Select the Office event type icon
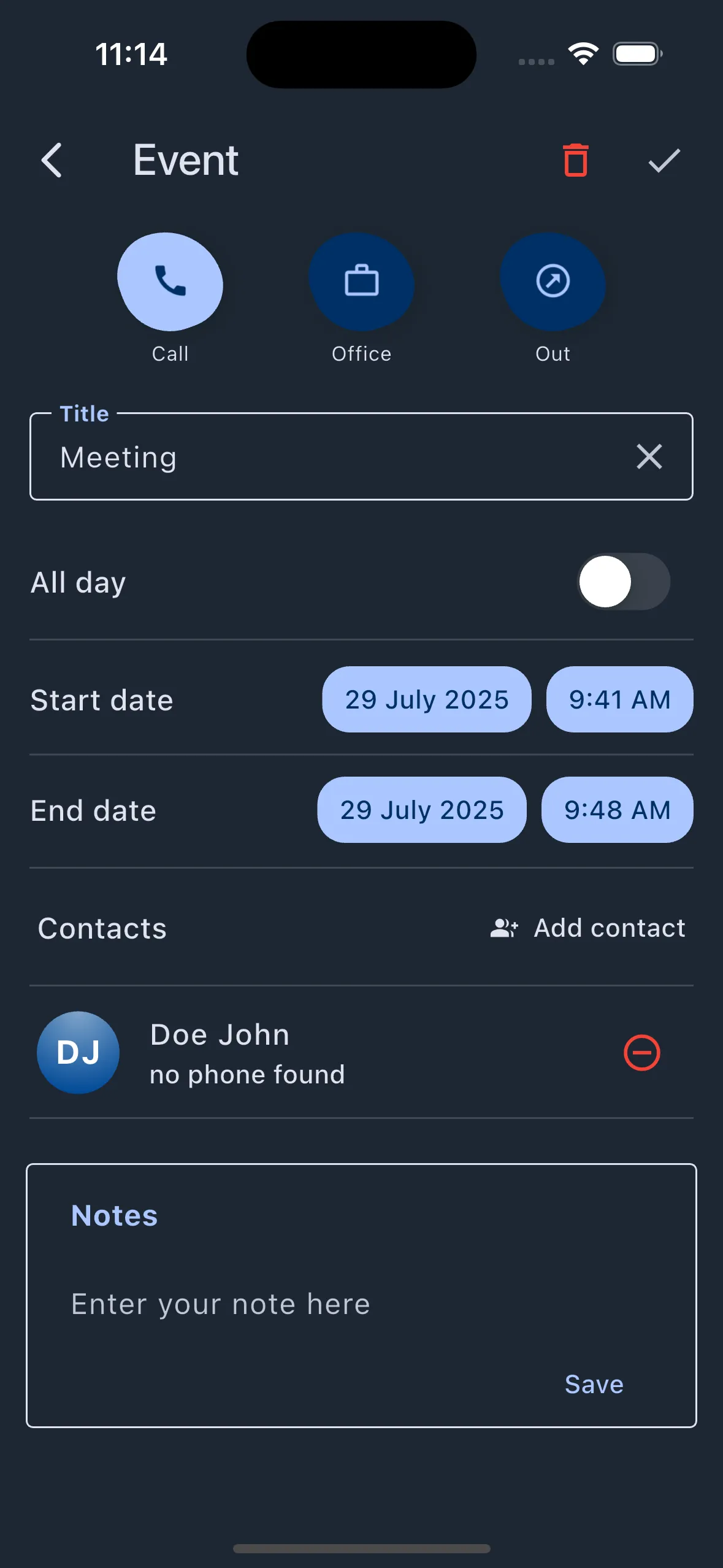 361,282
